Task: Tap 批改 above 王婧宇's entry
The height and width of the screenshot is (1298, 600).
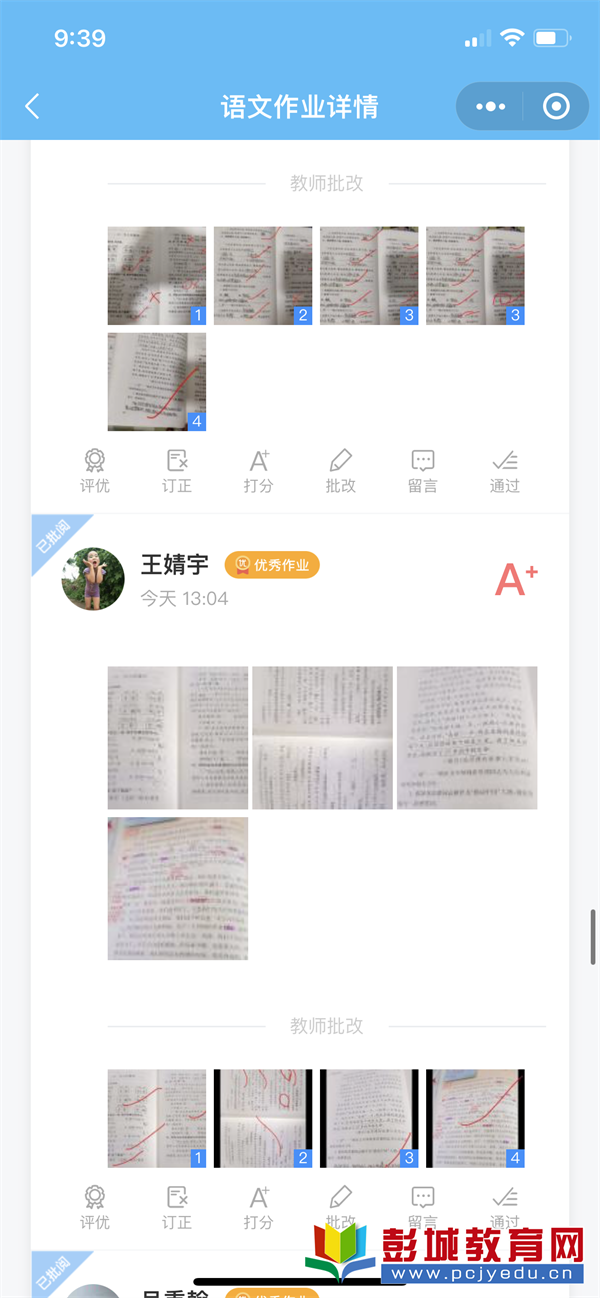Action: [x=341, y=471]
